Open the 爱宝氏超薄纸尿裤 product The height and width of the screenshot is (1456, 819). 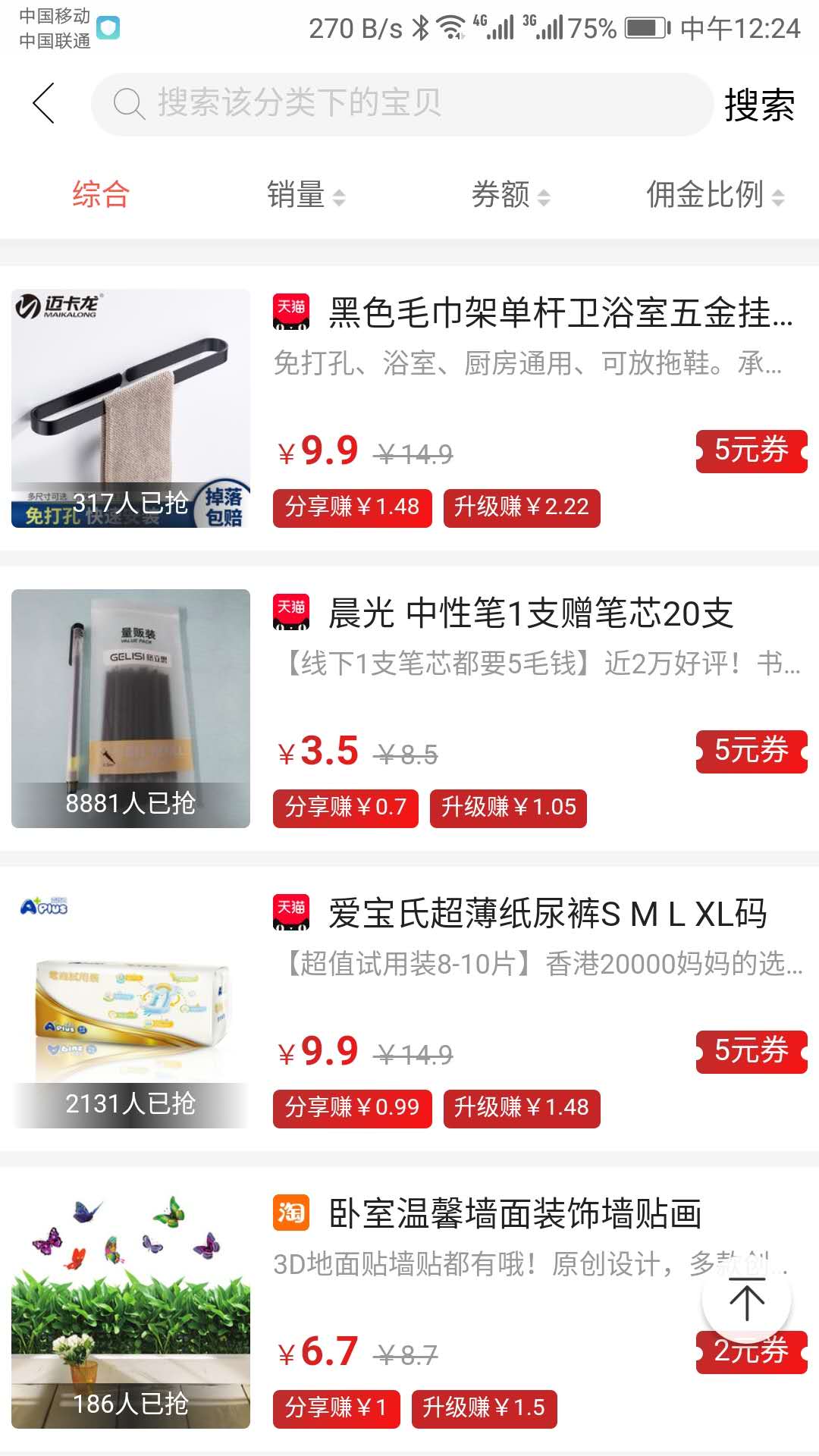(548, 914)
